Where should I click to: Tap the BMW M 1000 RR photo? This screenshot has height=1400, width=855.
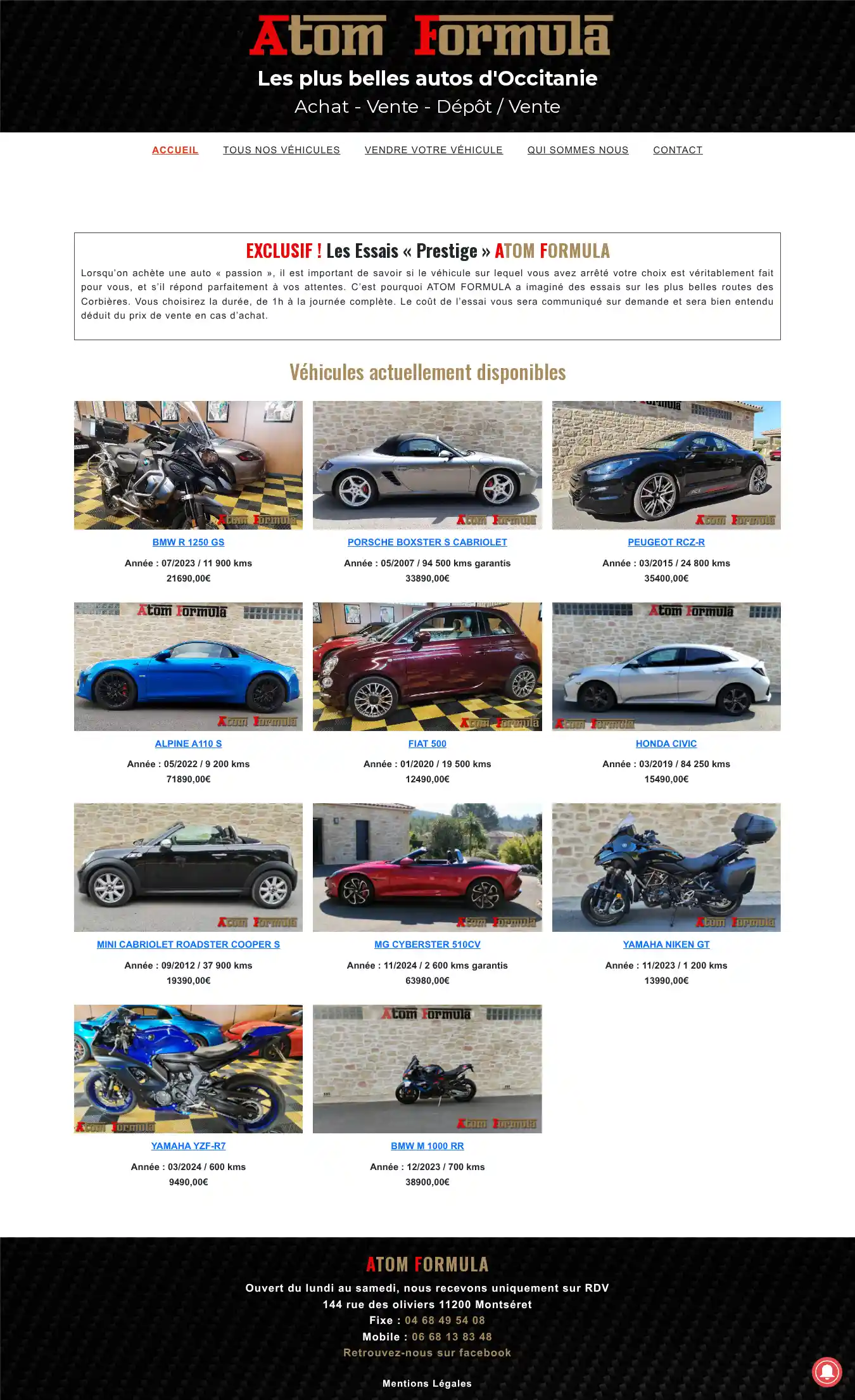tap(427, 1069)
